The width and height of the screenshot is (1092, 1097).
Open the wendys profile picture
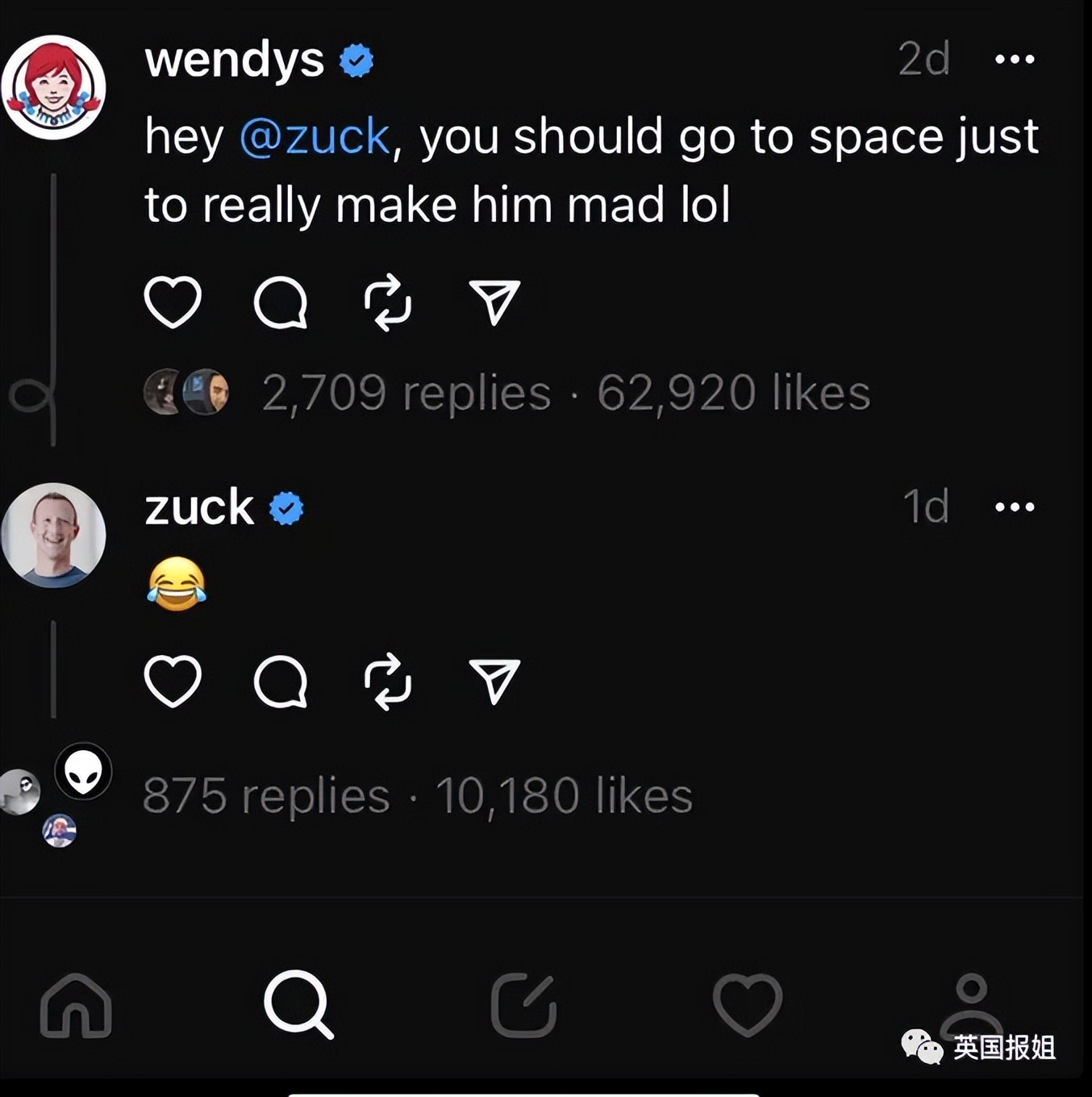coord(53,87)
